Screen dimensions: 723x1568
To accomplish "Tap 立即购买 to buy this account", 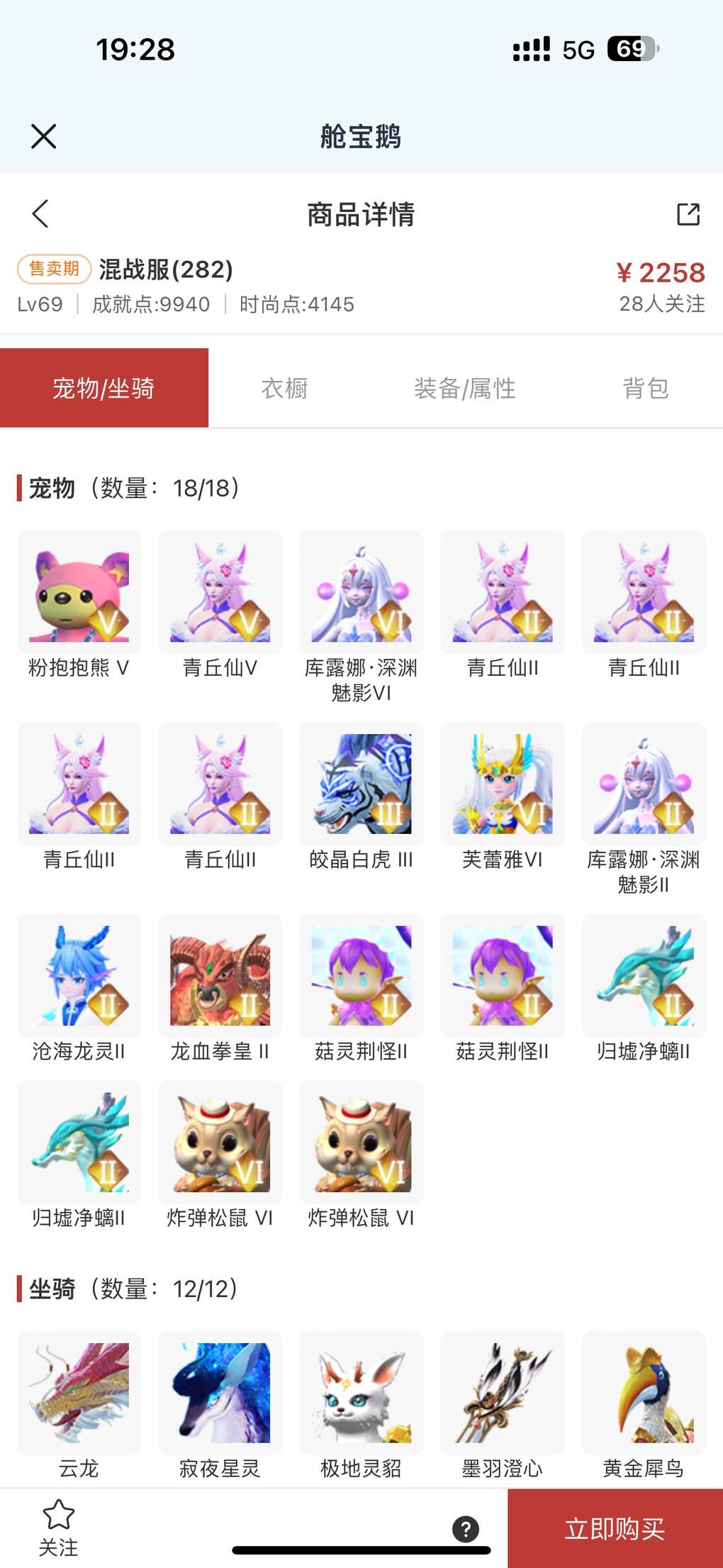I will click(615, 1528).
